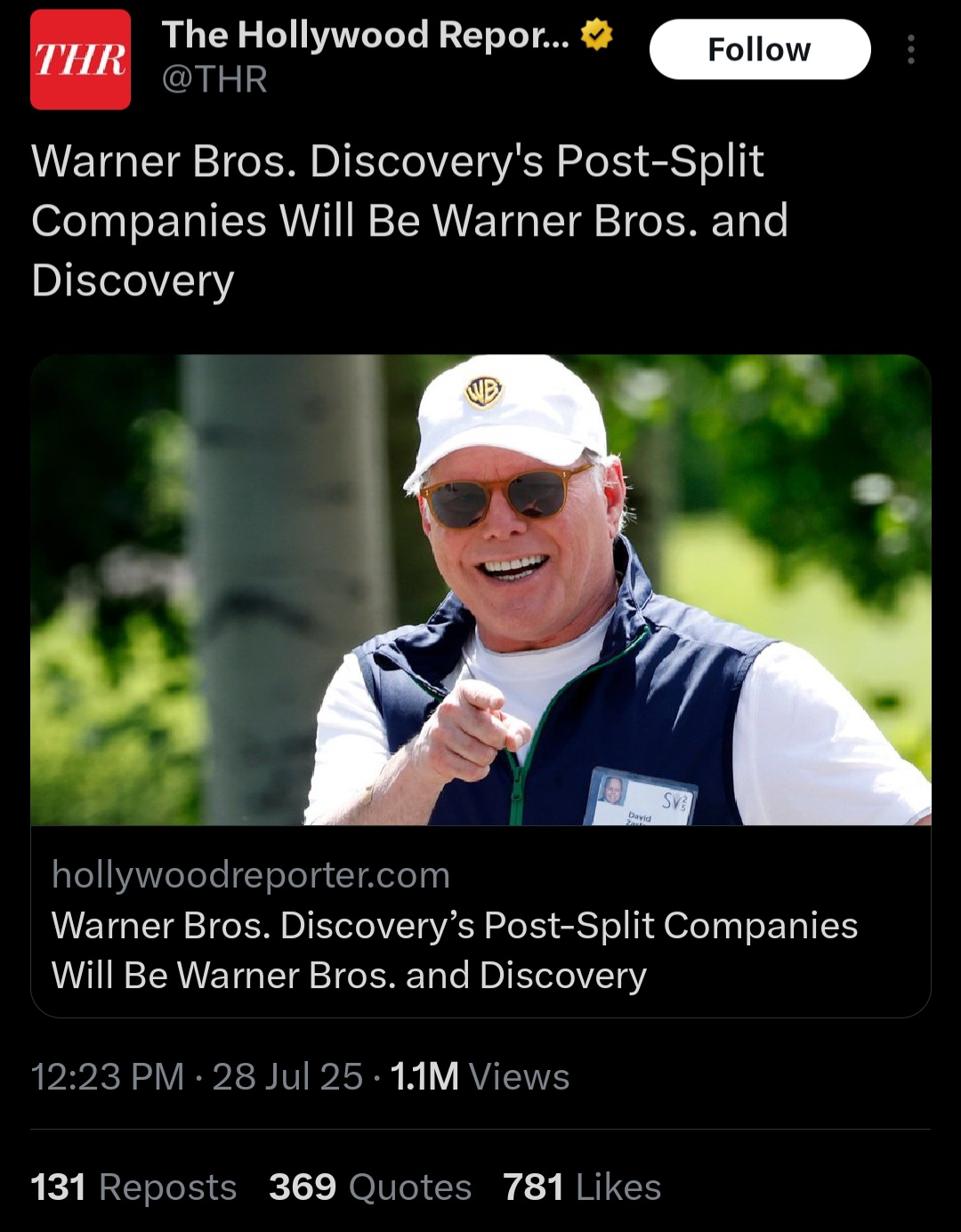
Task: Open the tweet overflow menu
Action: pyautogui.click(x=910, y=50)
